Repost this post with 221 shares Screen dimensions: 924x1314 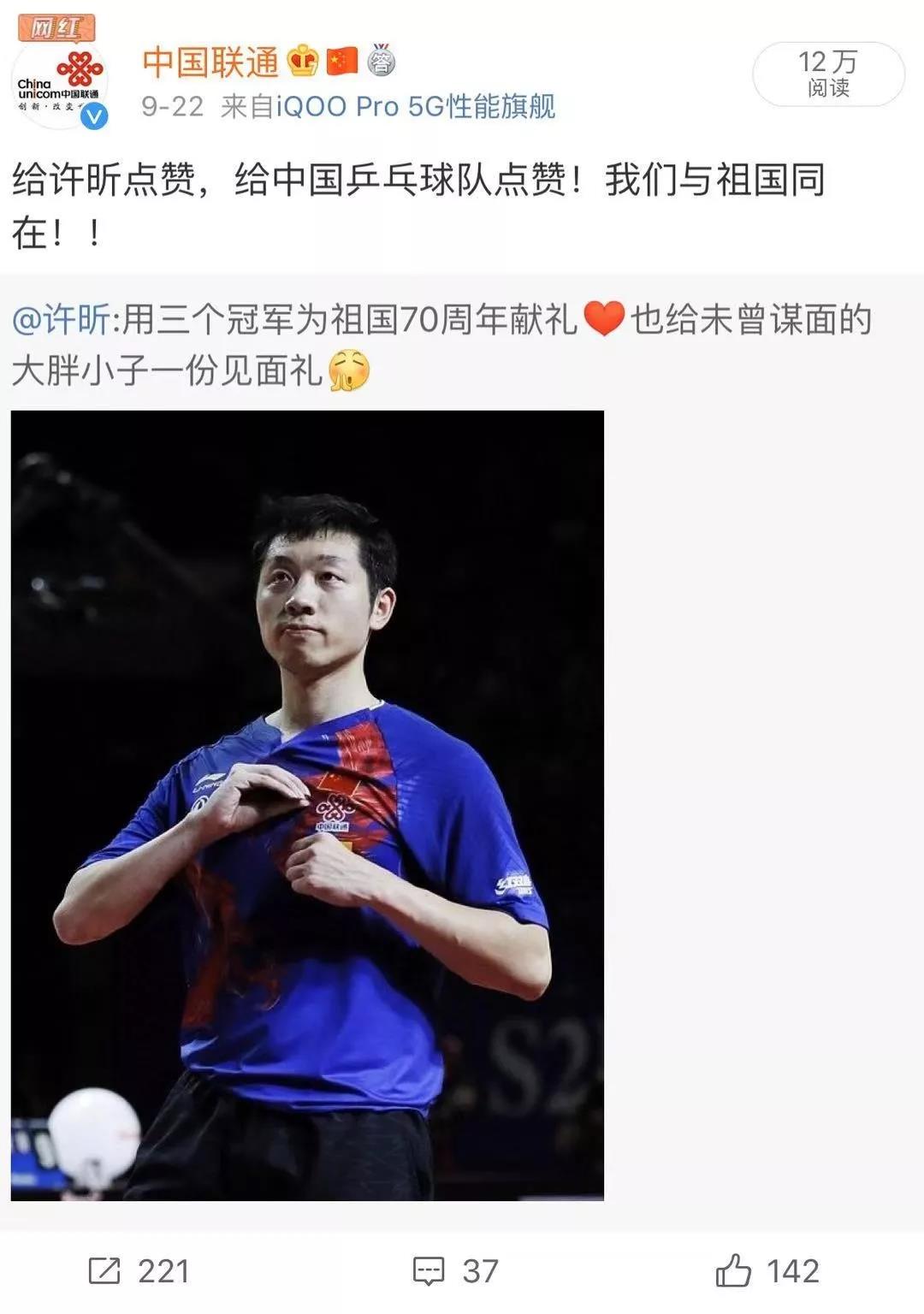pyautogui.click(x=139, y=1271)
